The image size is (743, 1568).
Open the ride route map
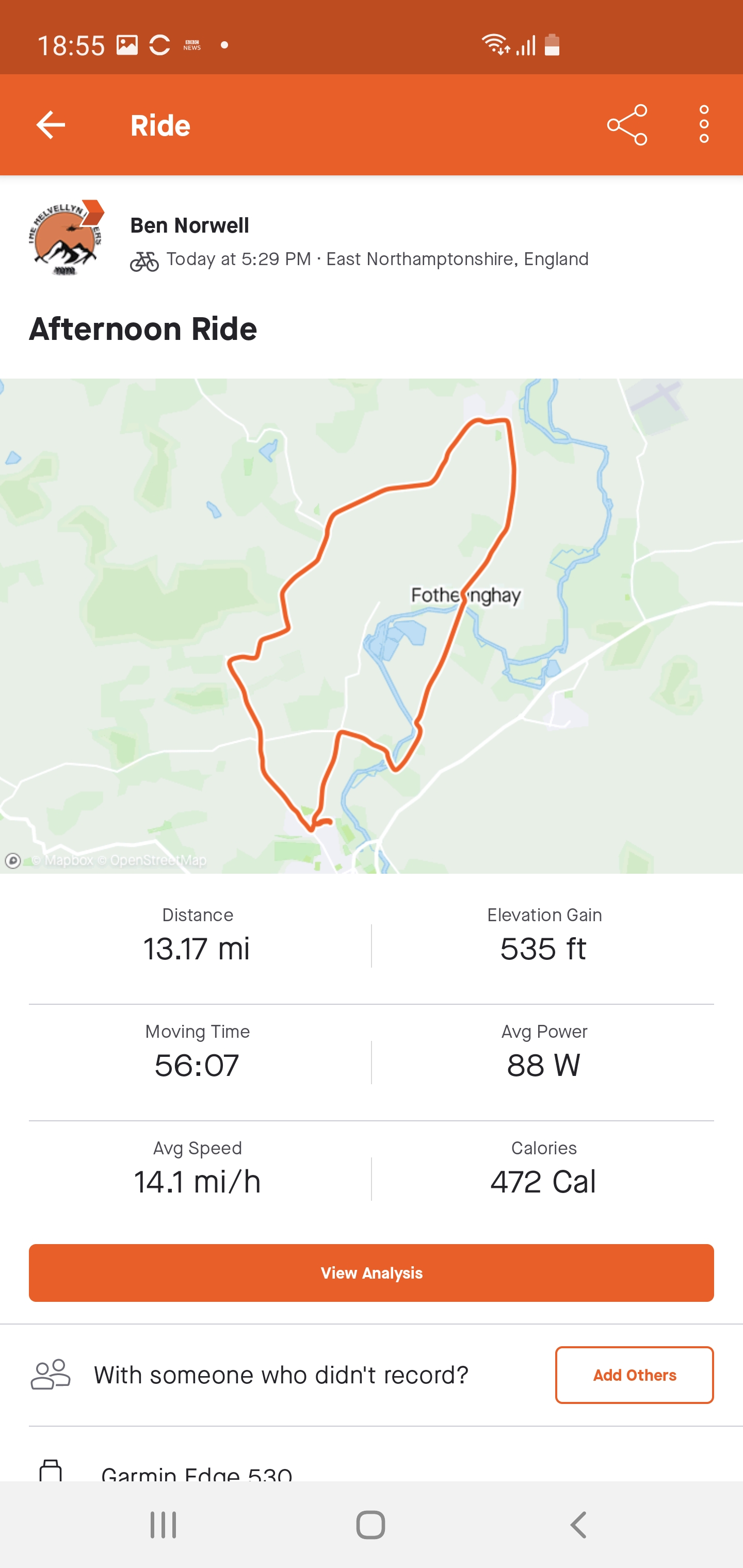point(372,626)
